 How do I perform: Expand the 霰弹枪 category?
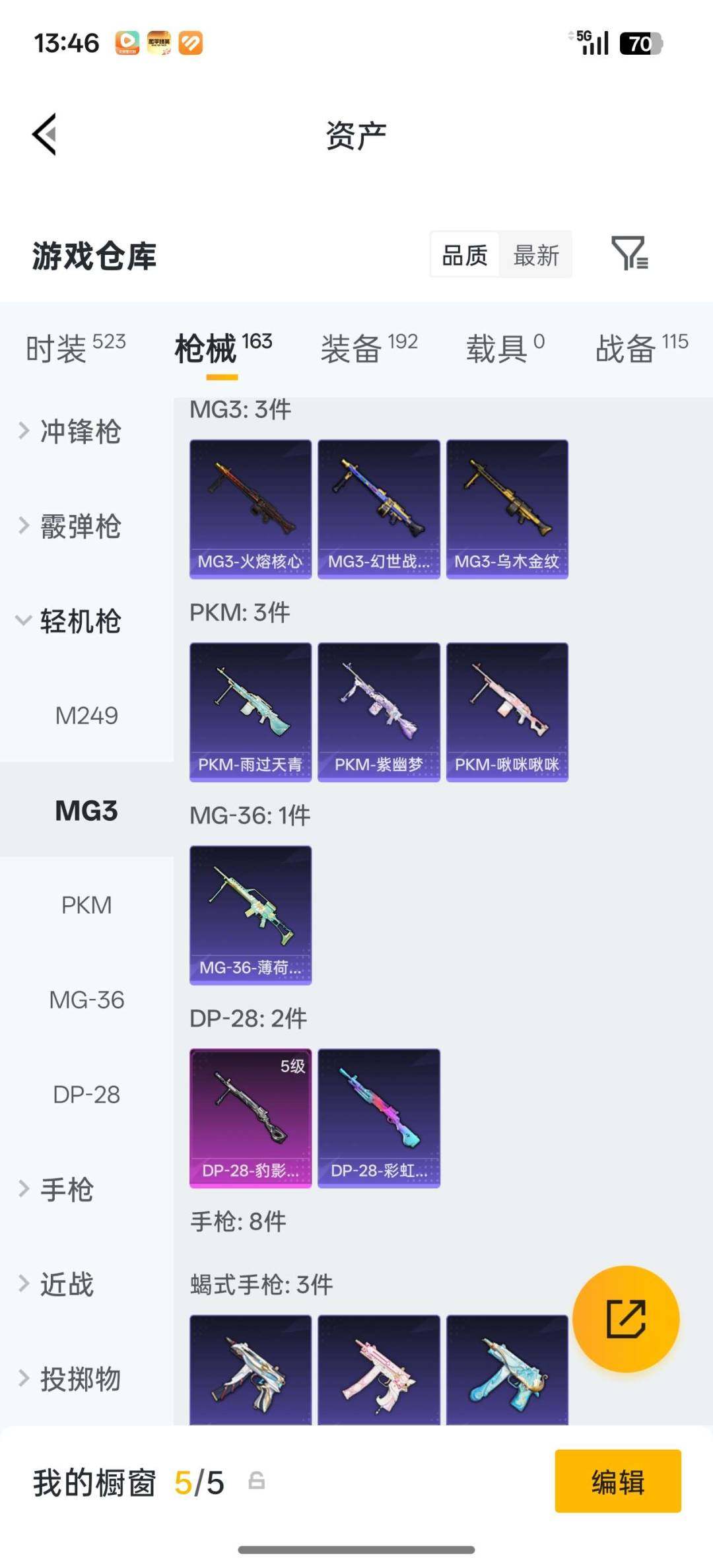[x=79, y=526]
